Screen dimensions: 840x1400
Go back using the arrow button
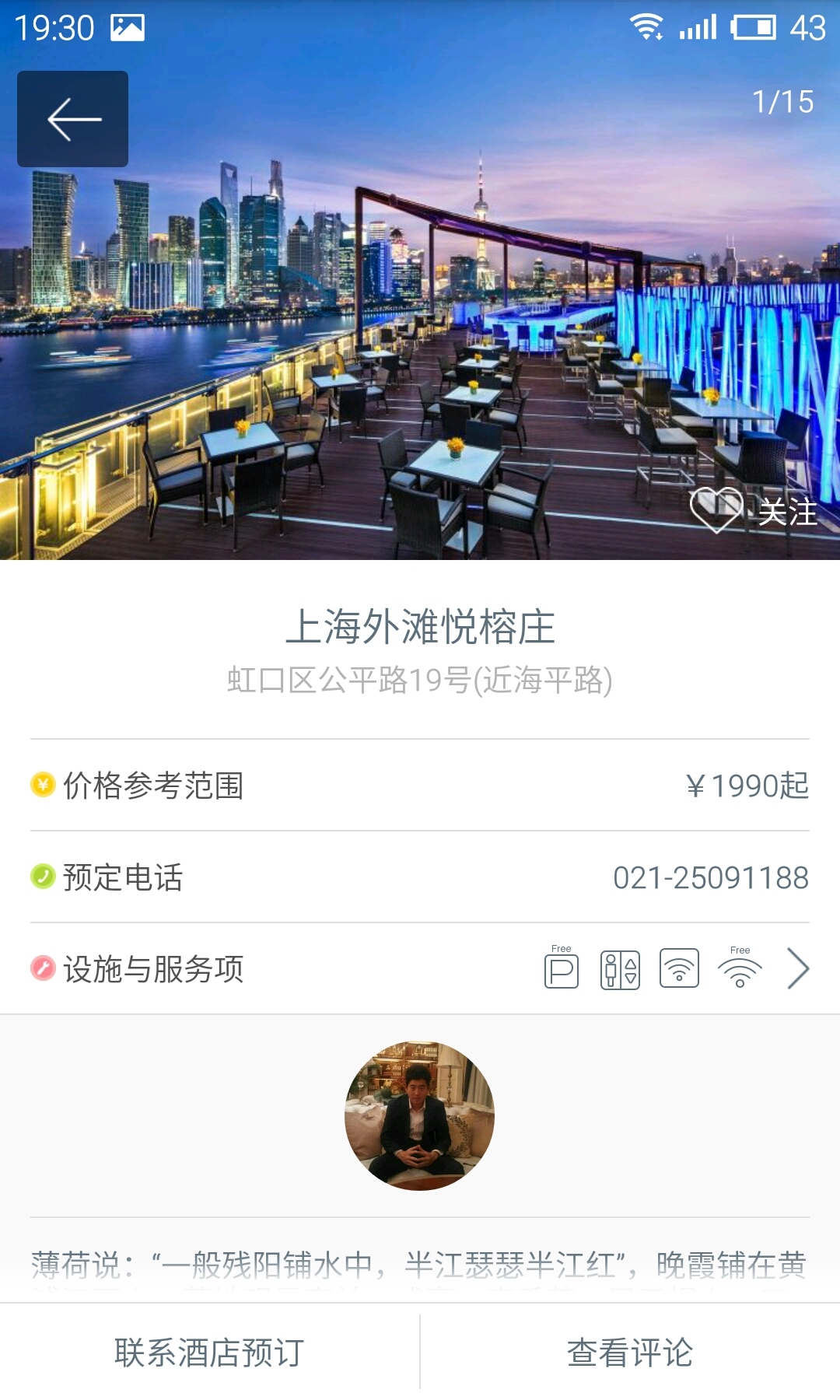tap(73, 119)
